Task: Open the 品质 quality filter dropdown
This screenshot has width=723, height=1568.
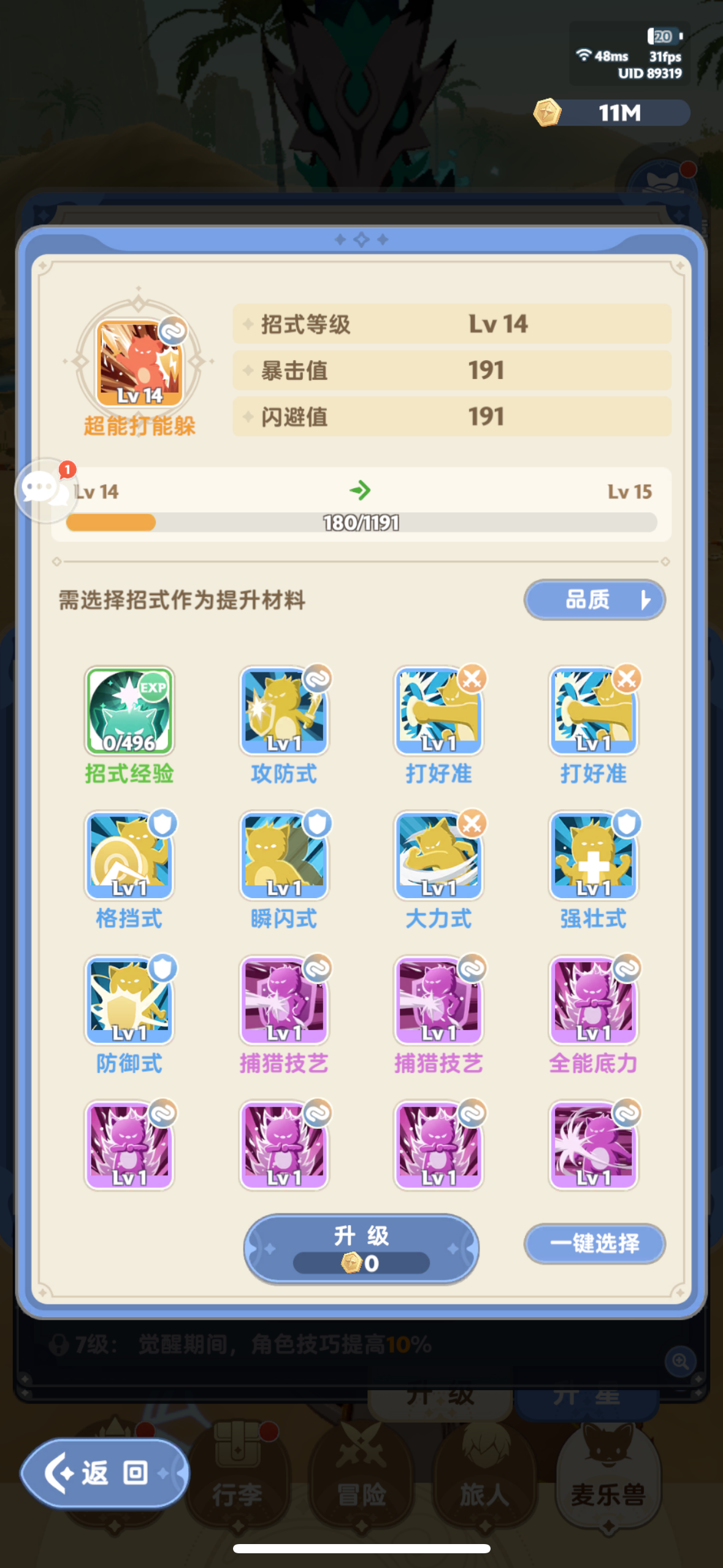Action: [594, 600]
